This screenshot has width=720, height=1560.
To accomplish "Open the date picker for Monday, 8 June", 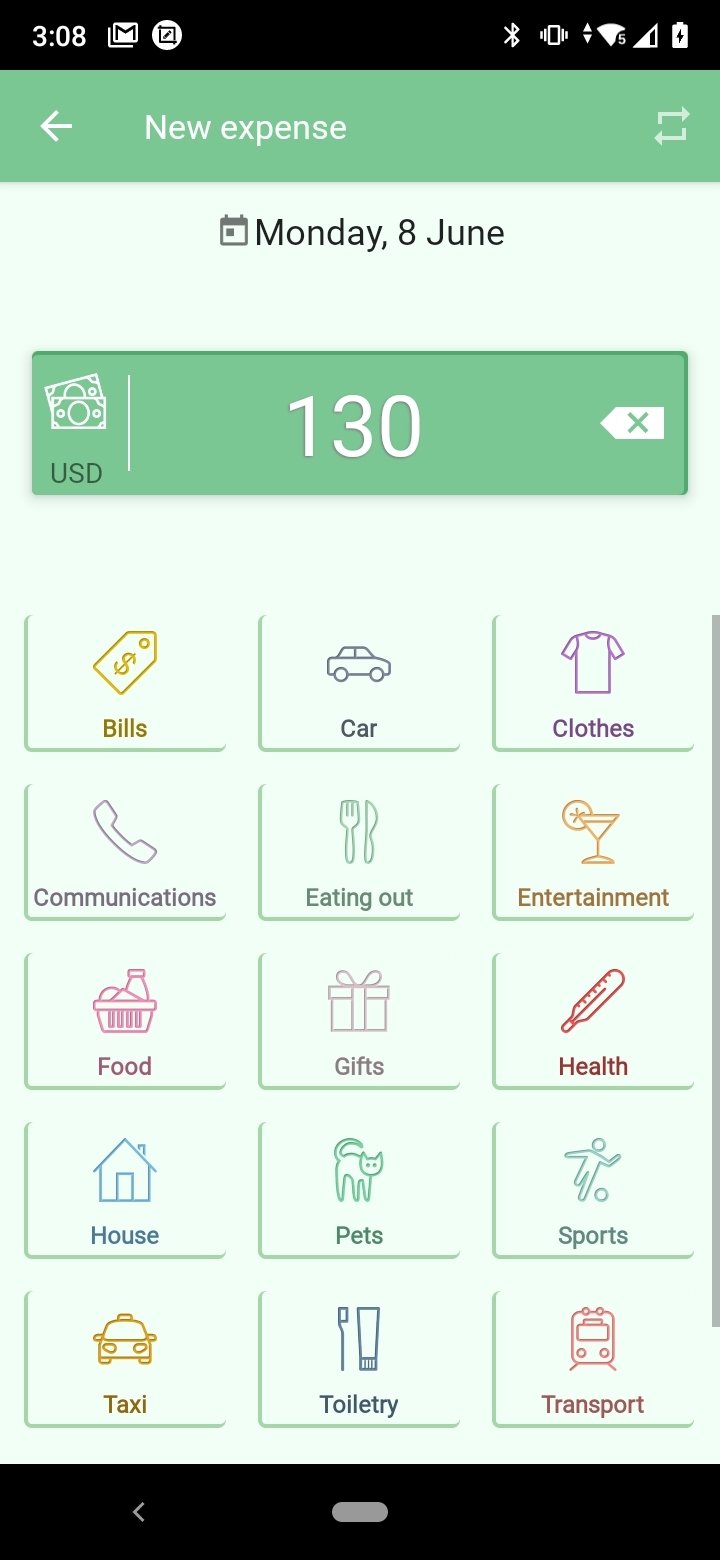I will tap(361, 232).
